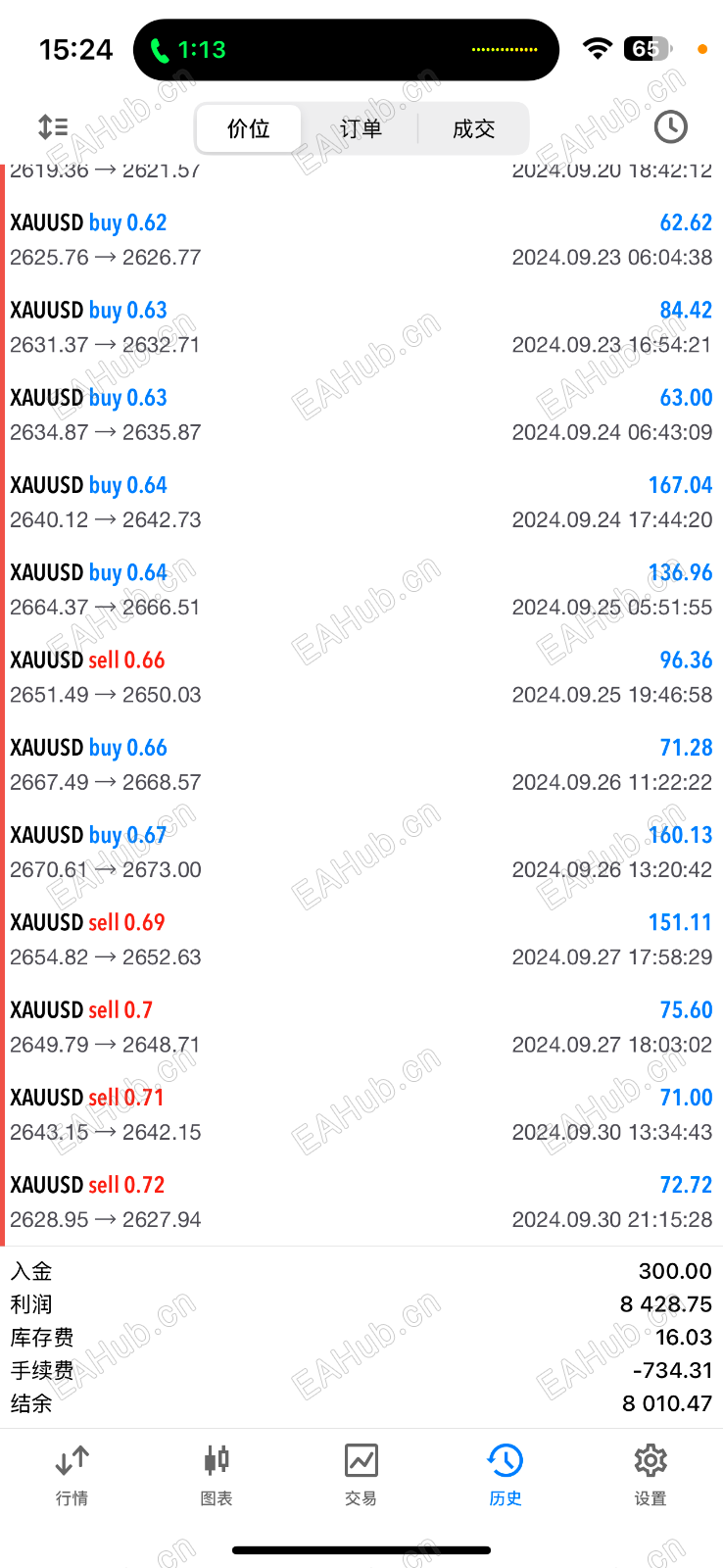Image resolution: width=723 pixels, height=1568 pixels.
Task: Go to the 行情 tab
Action: pyautogui.click(x=72, y=1474)
